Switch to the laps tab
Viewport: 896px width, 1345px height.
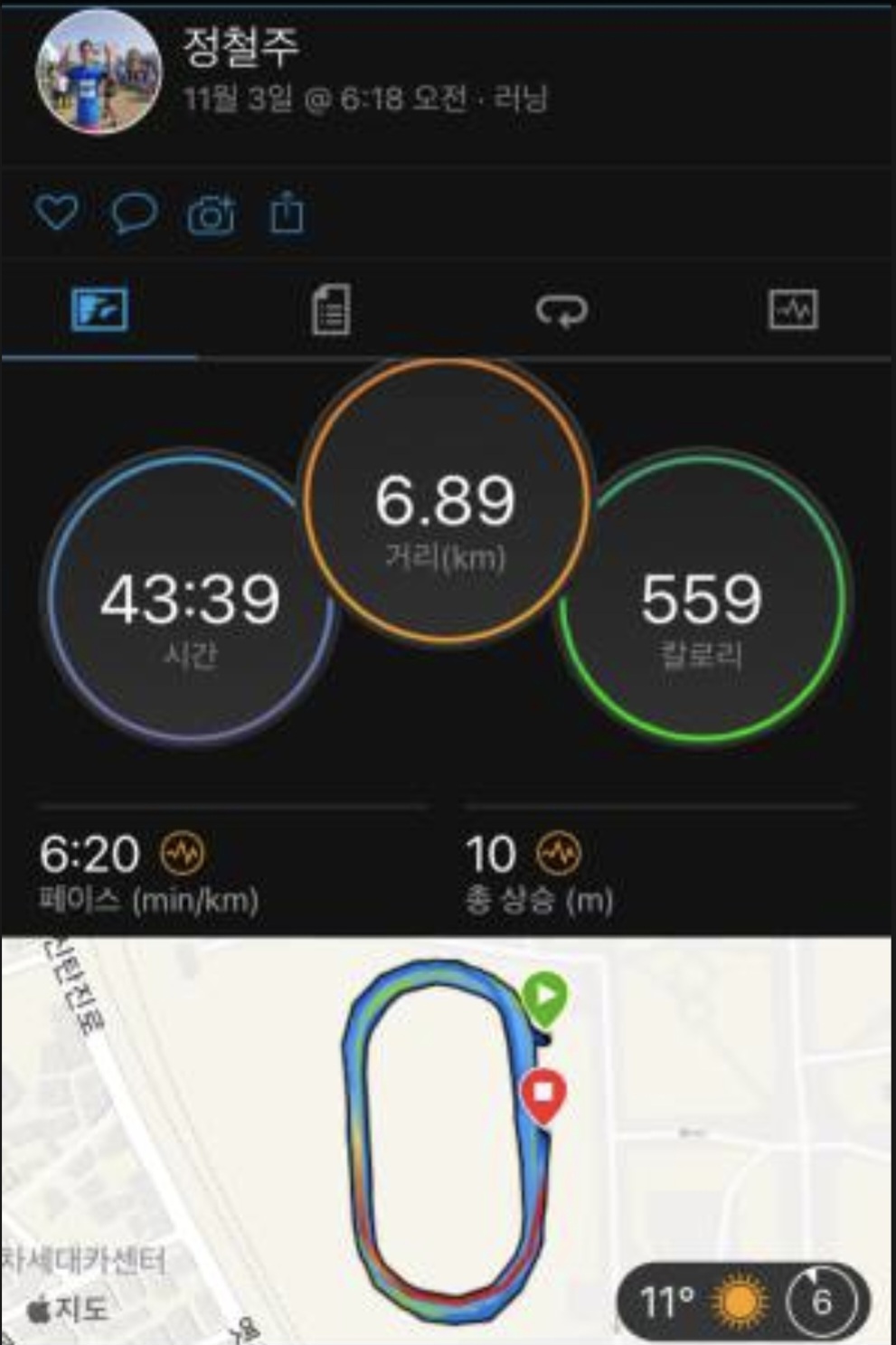pyautogui.click(x=561, y=310)
